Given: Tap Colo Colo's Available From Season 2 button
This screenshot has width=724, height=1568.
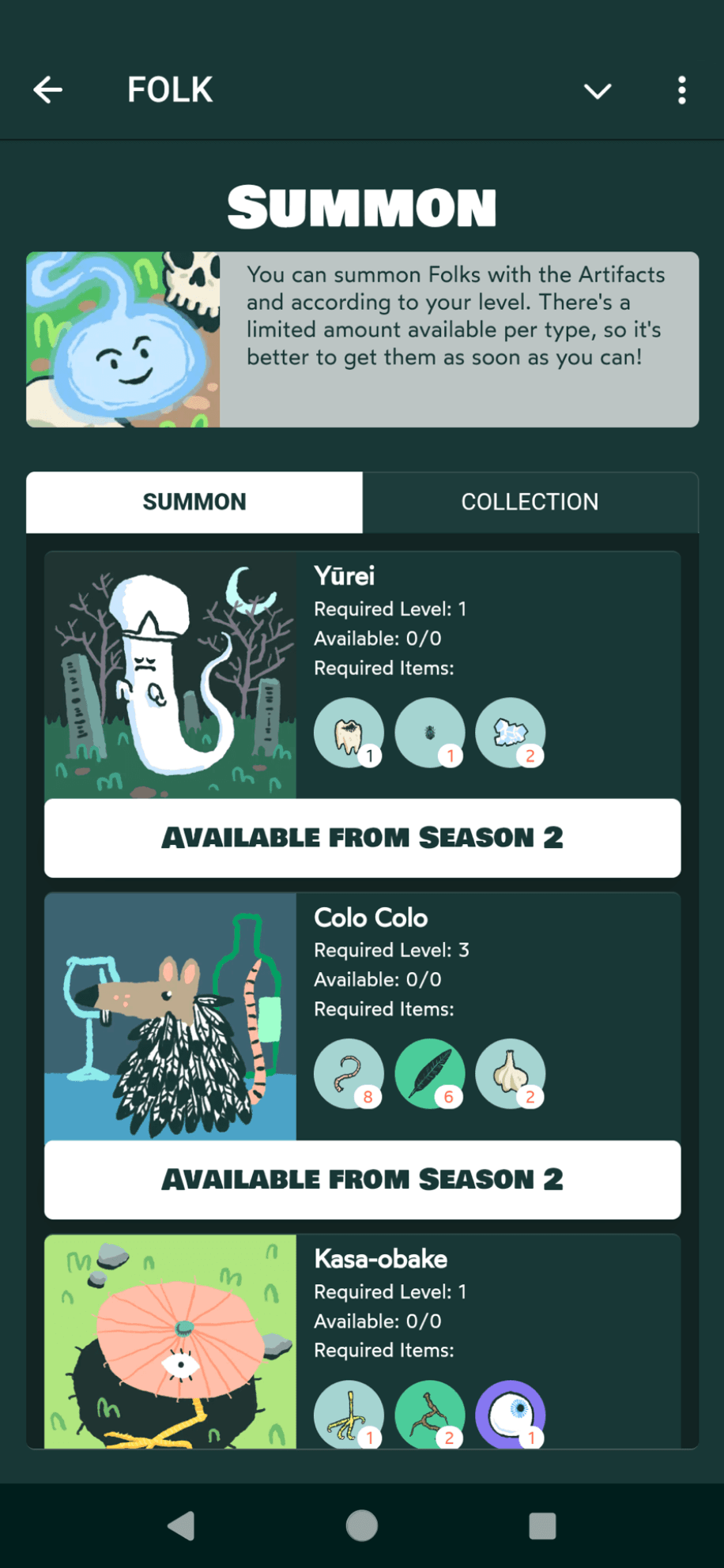Looking at the screenshot, I should 362,1179.
